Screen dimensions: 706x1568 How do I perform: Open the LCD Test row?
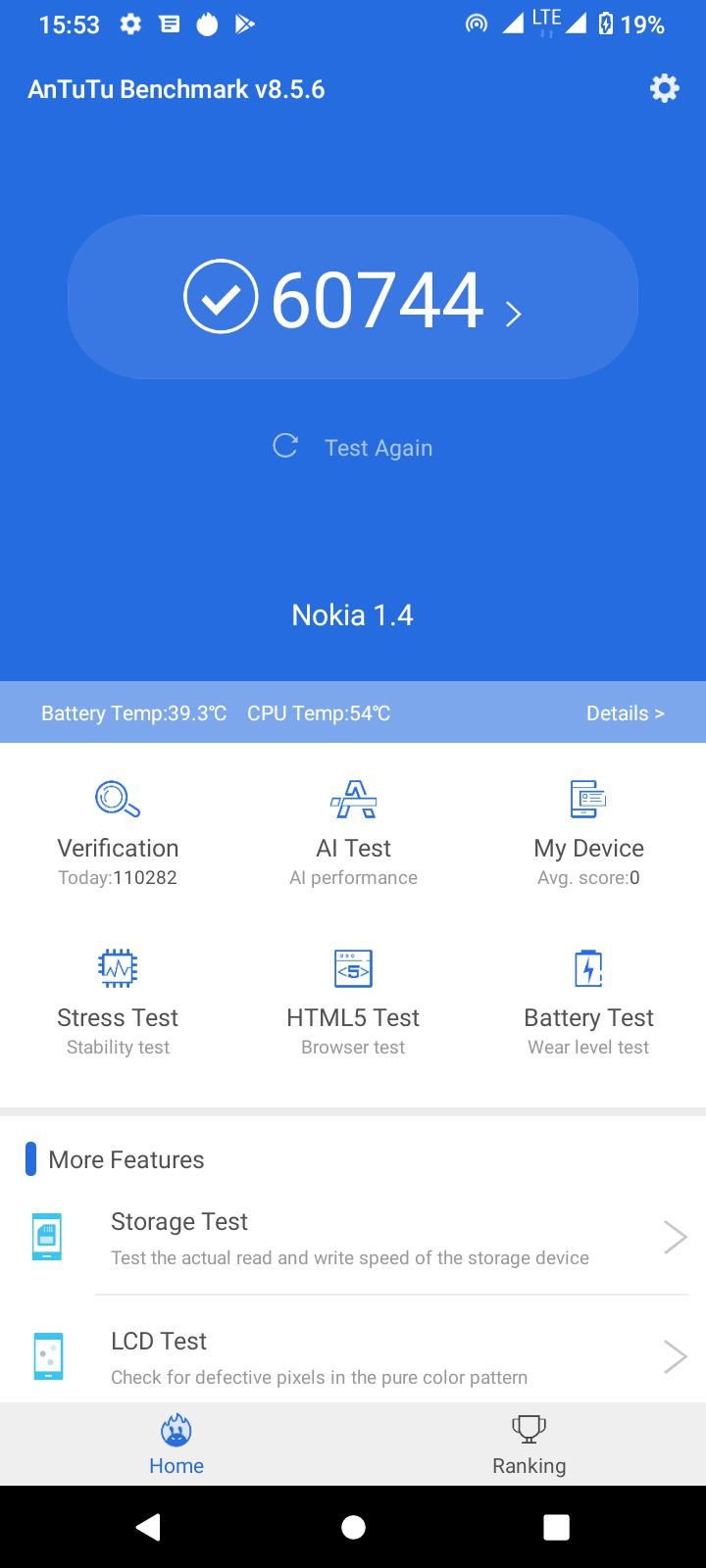pyautogui.click(x=353, y=1356)
